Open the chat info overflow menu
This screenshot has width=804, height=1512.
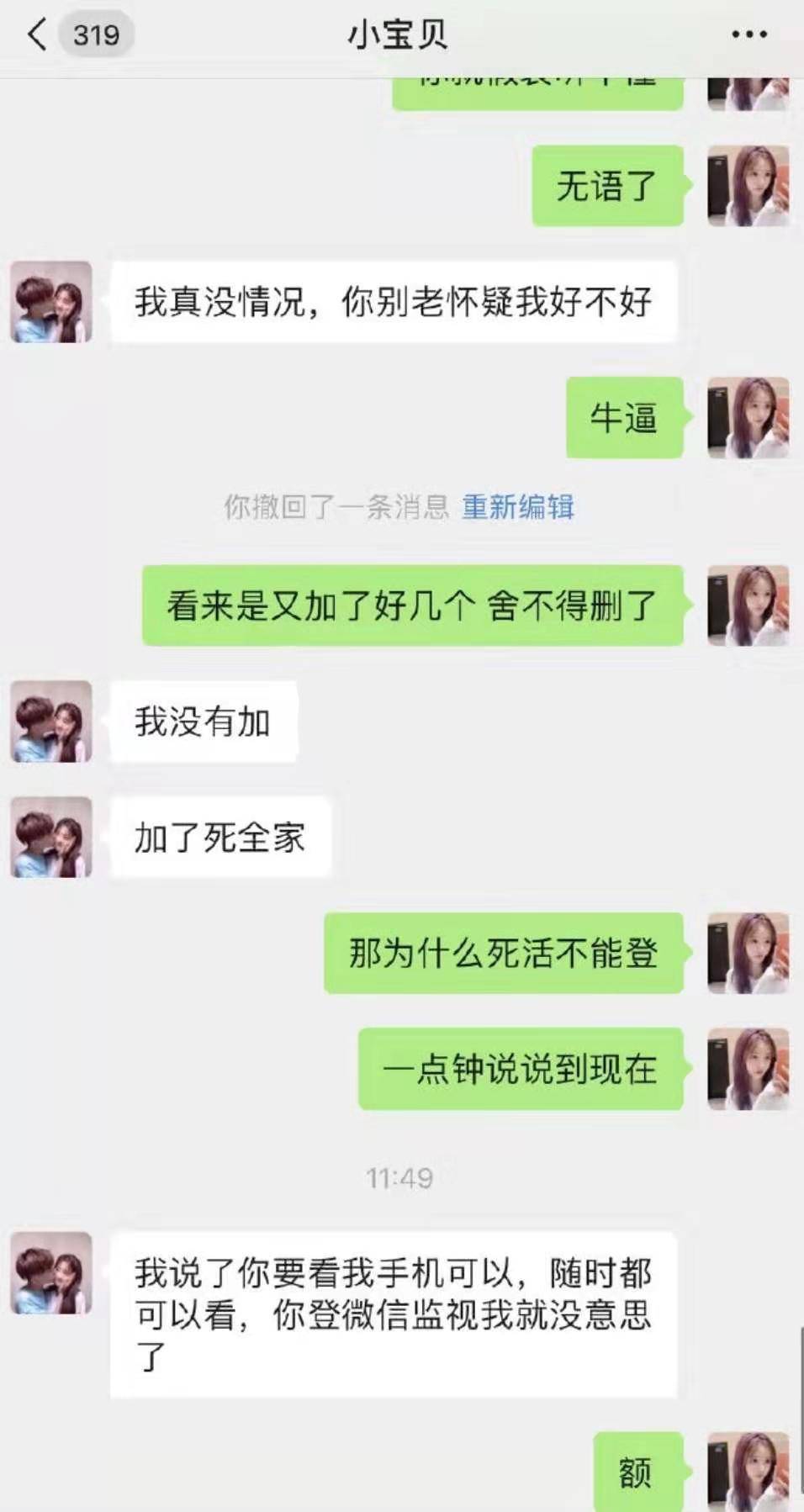(748, 35)
